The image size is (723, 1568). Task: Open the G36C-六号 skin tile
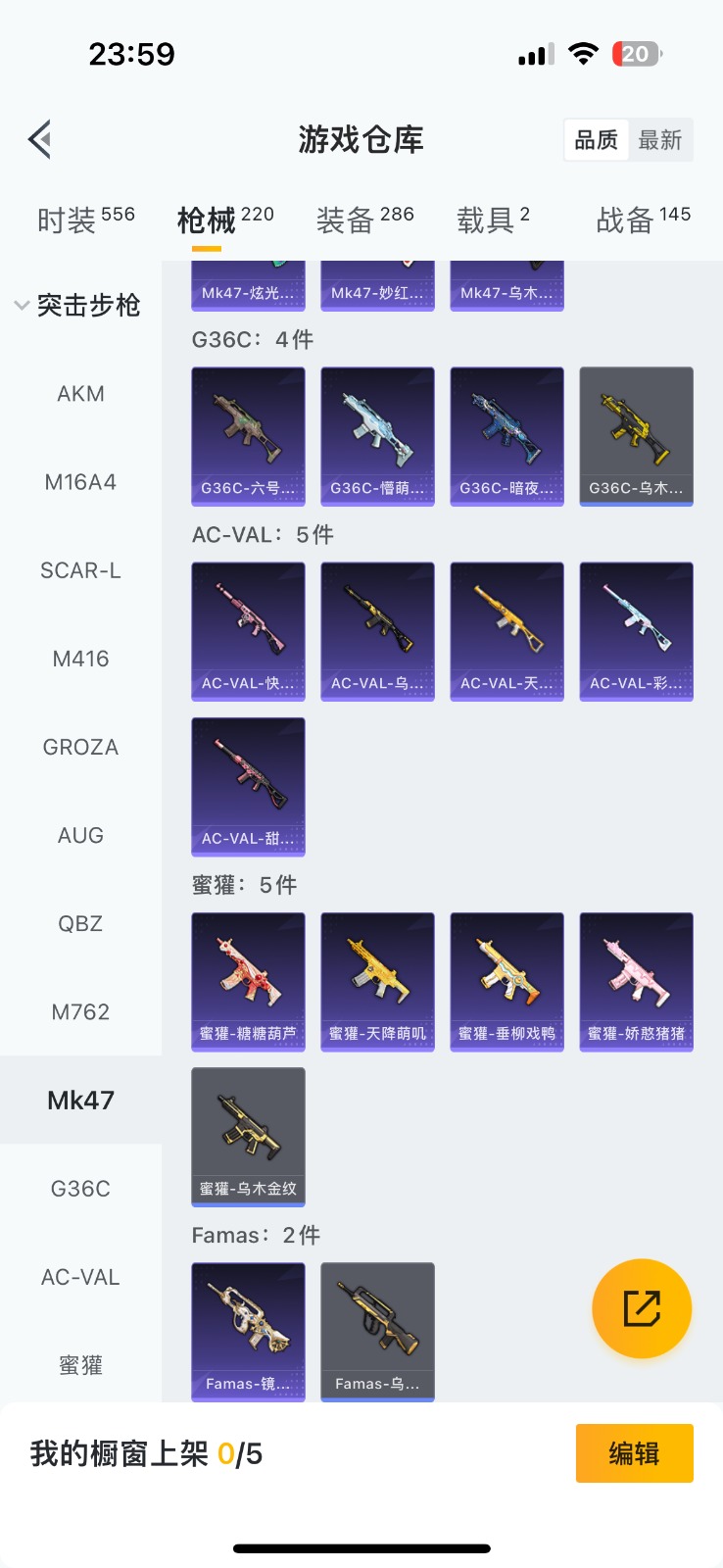(248, 436)
